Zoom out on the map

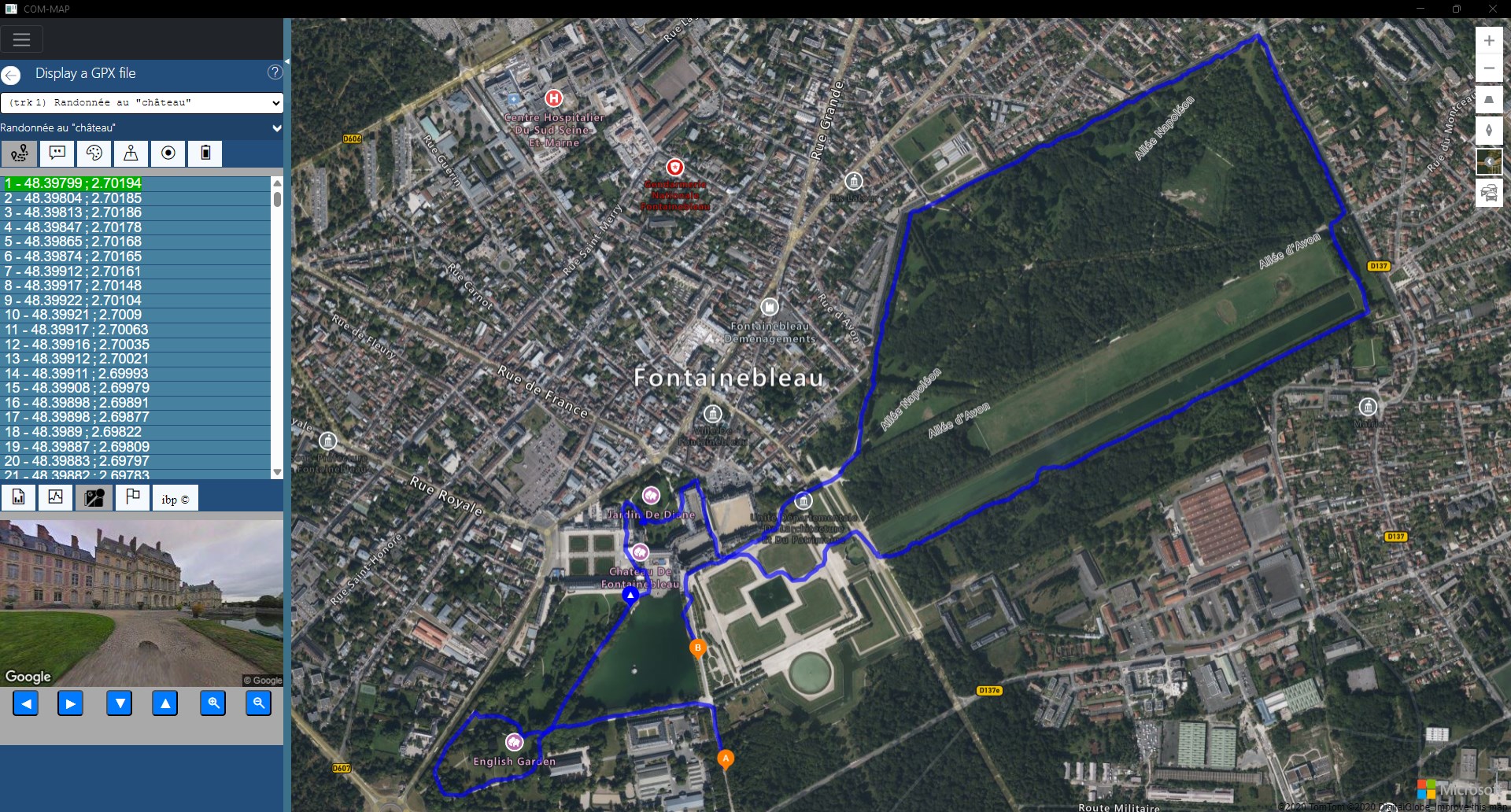coord(1488,68)
